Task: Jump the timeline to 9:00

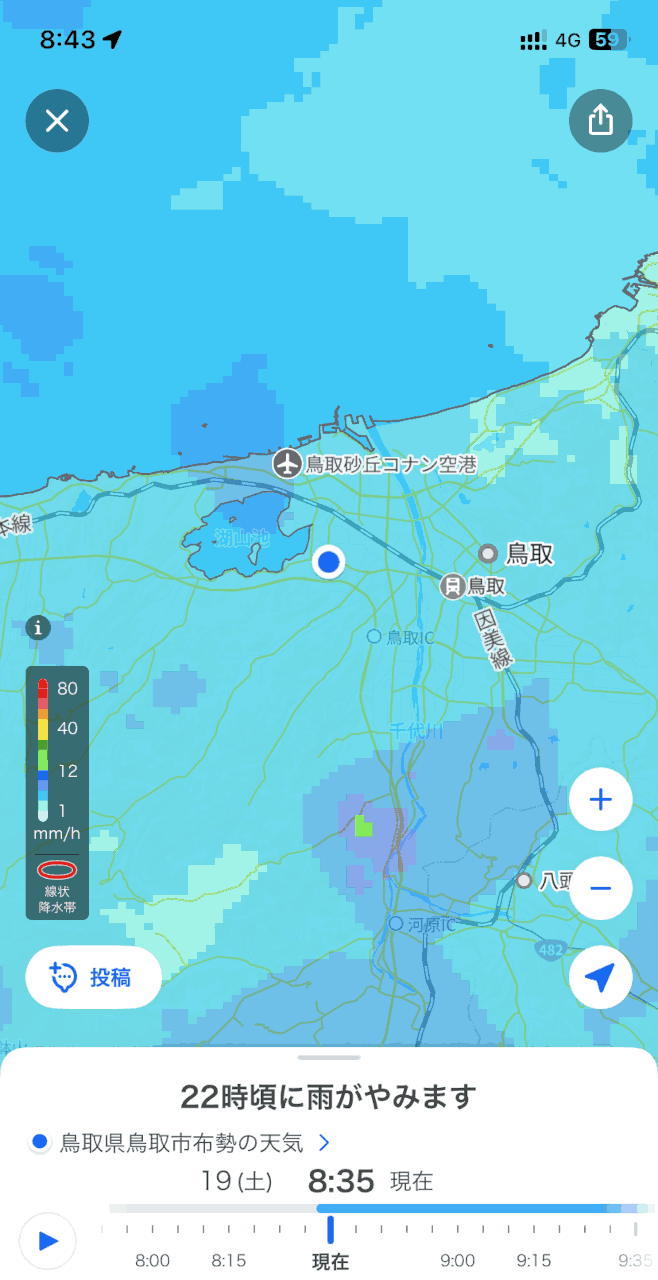Action: (458, 1261)
